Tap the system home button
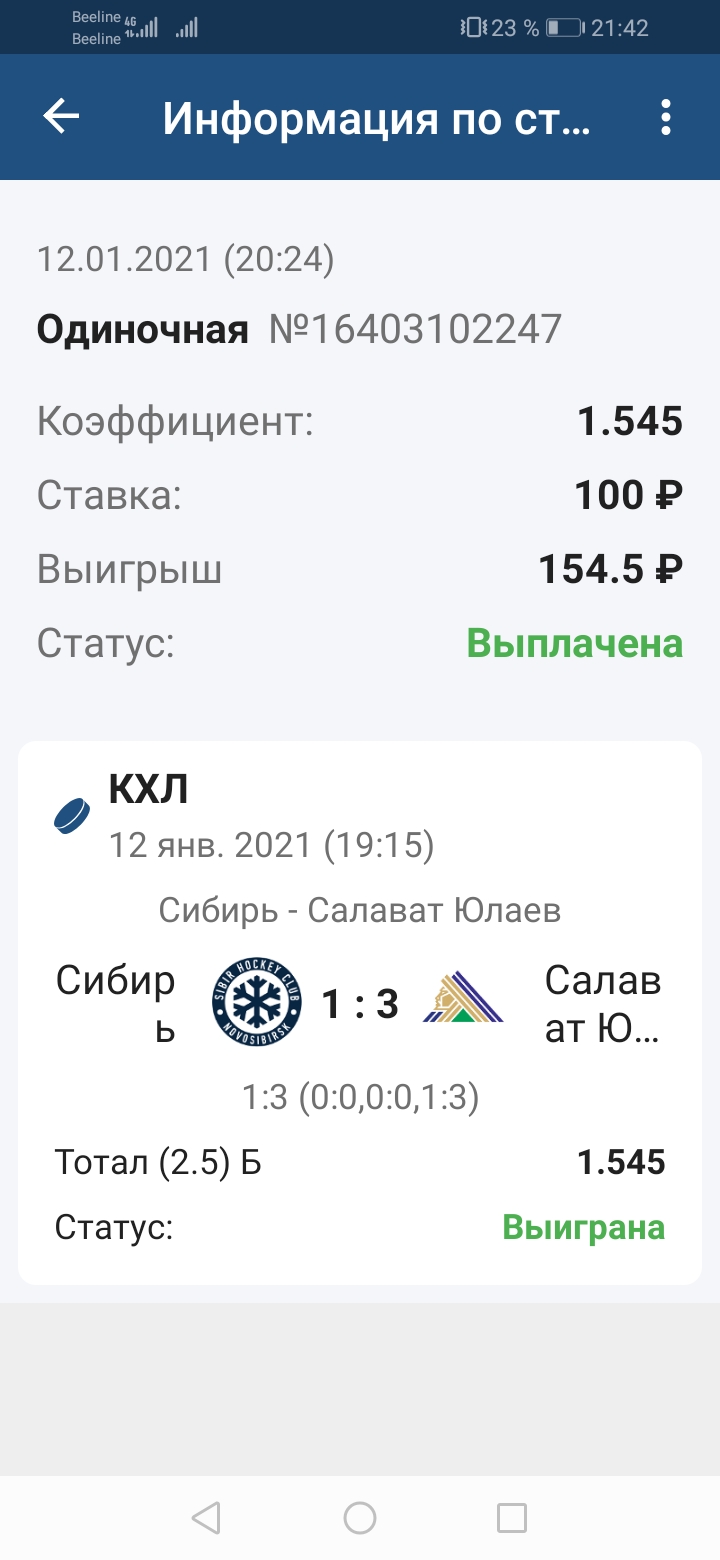 tap(360, 1518)
